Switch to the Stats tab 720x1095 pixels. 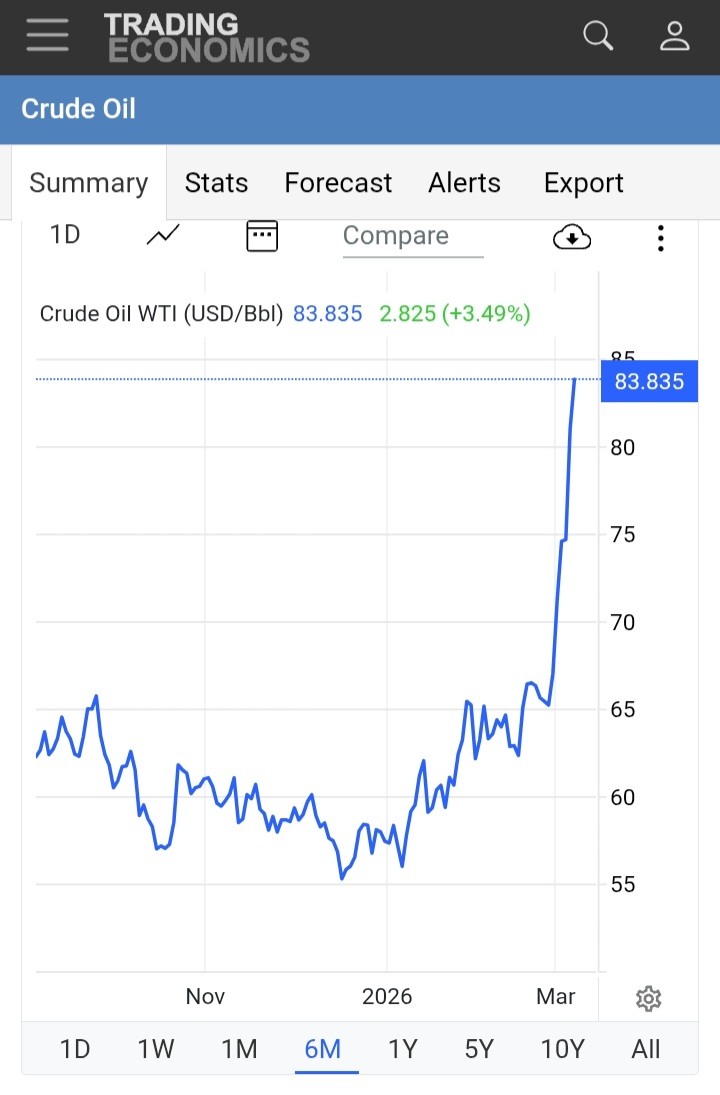[216, 183]
